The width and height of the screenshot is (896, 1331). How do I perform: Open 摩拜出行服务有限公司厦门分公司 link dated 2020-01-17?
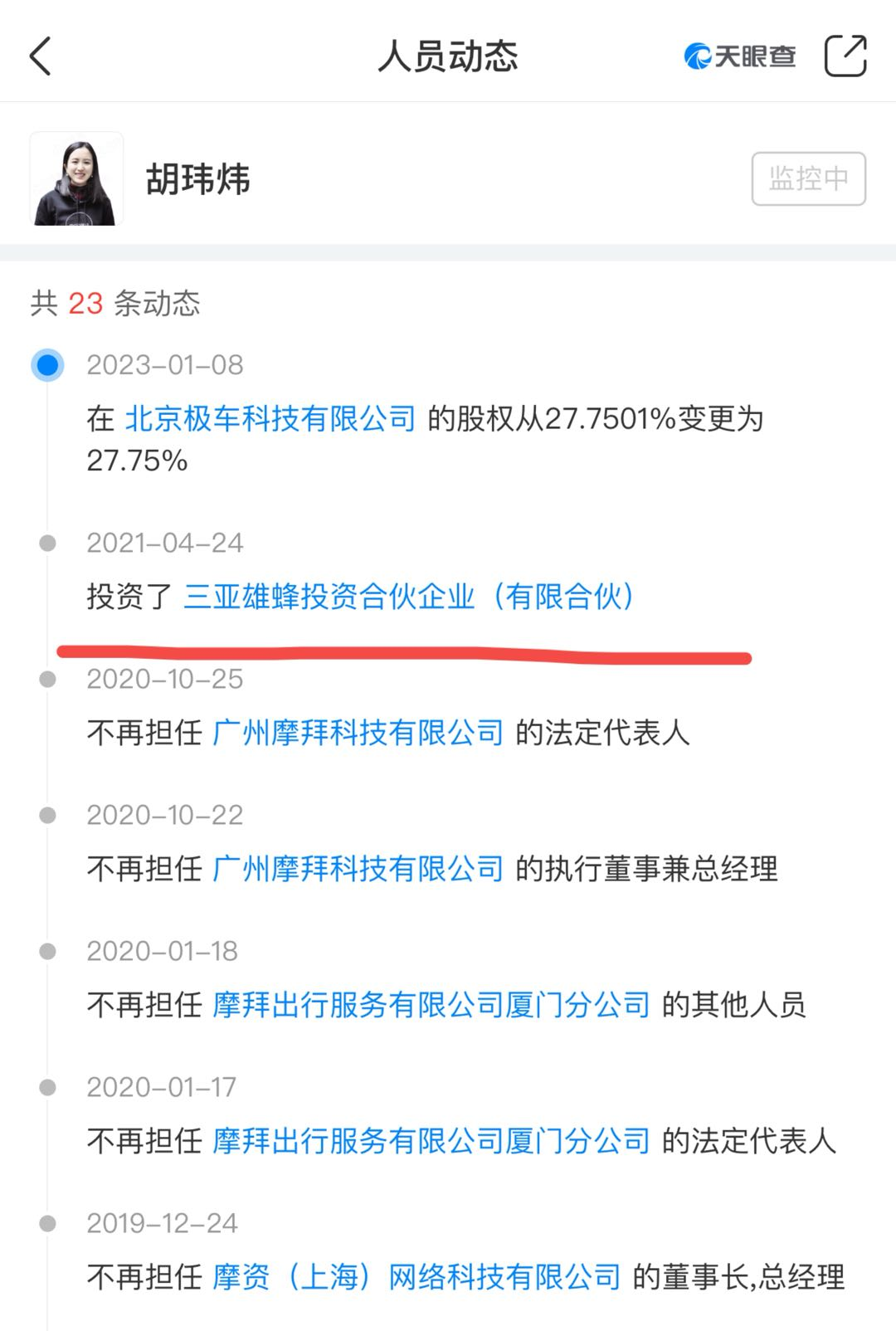(431, 1141)
